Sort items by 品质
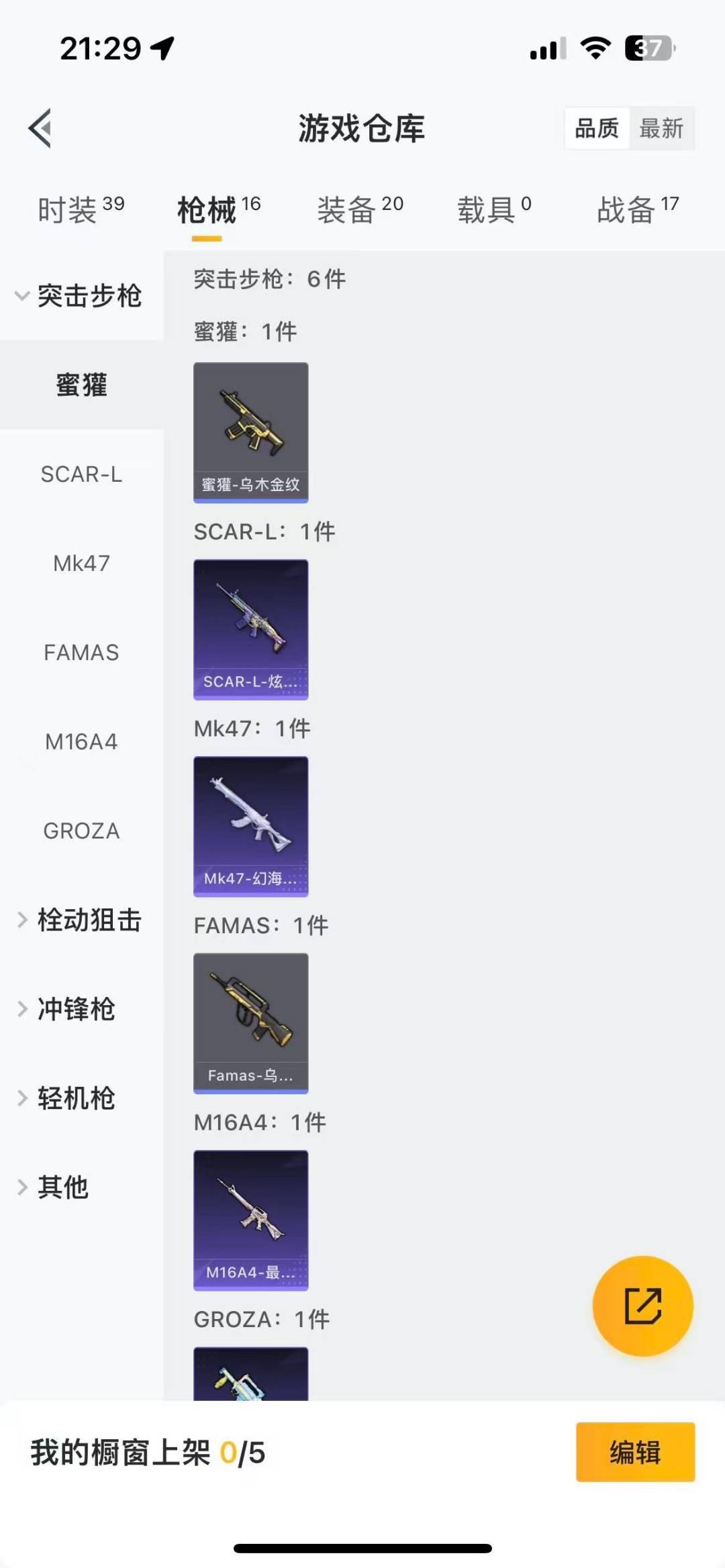725x1568 pixels. 597,129
